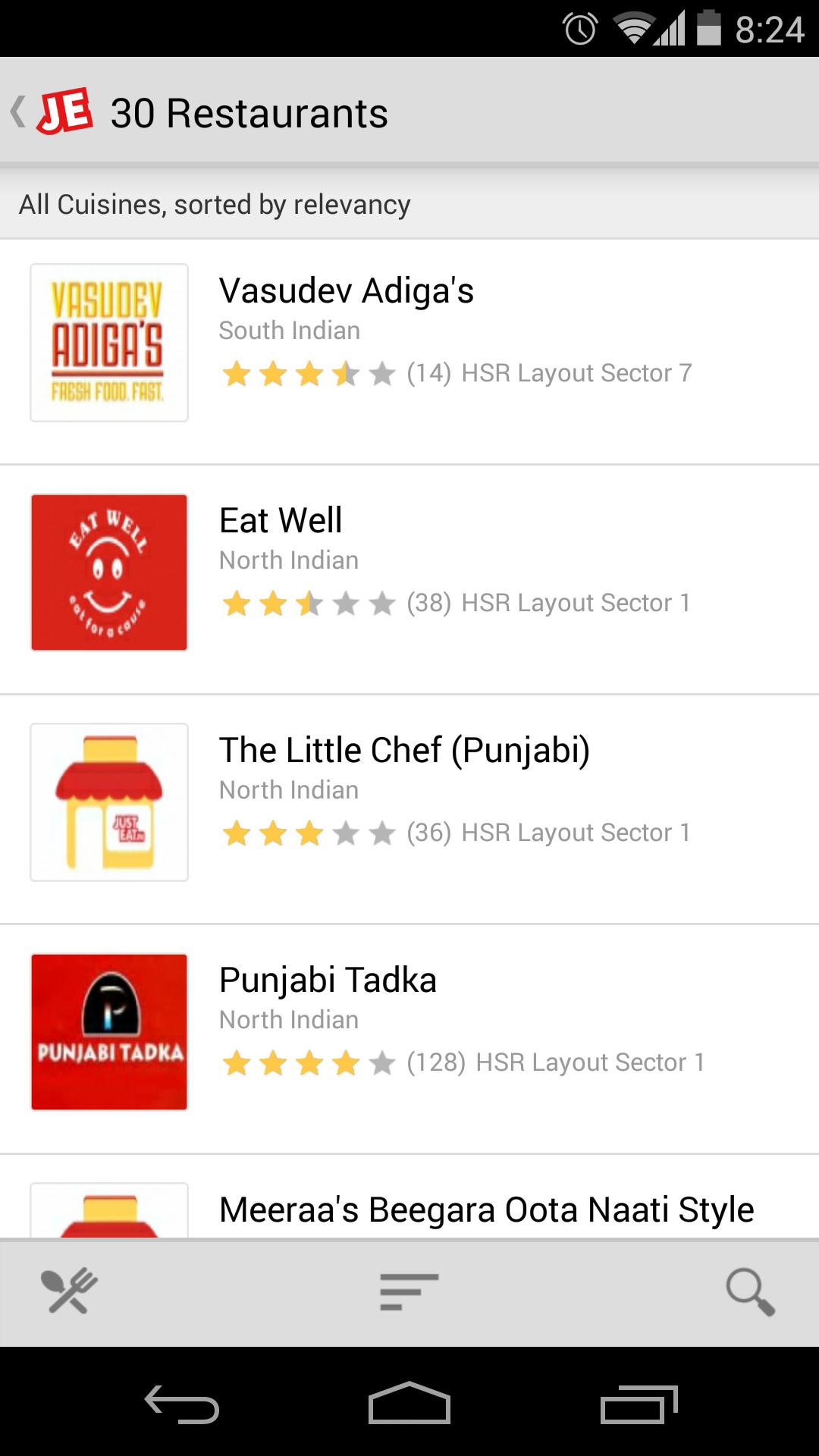Tap the alarm clock status bar icon
This screenshot has width=819, height=1456.
pyautogui.click(x=578, y=29)
